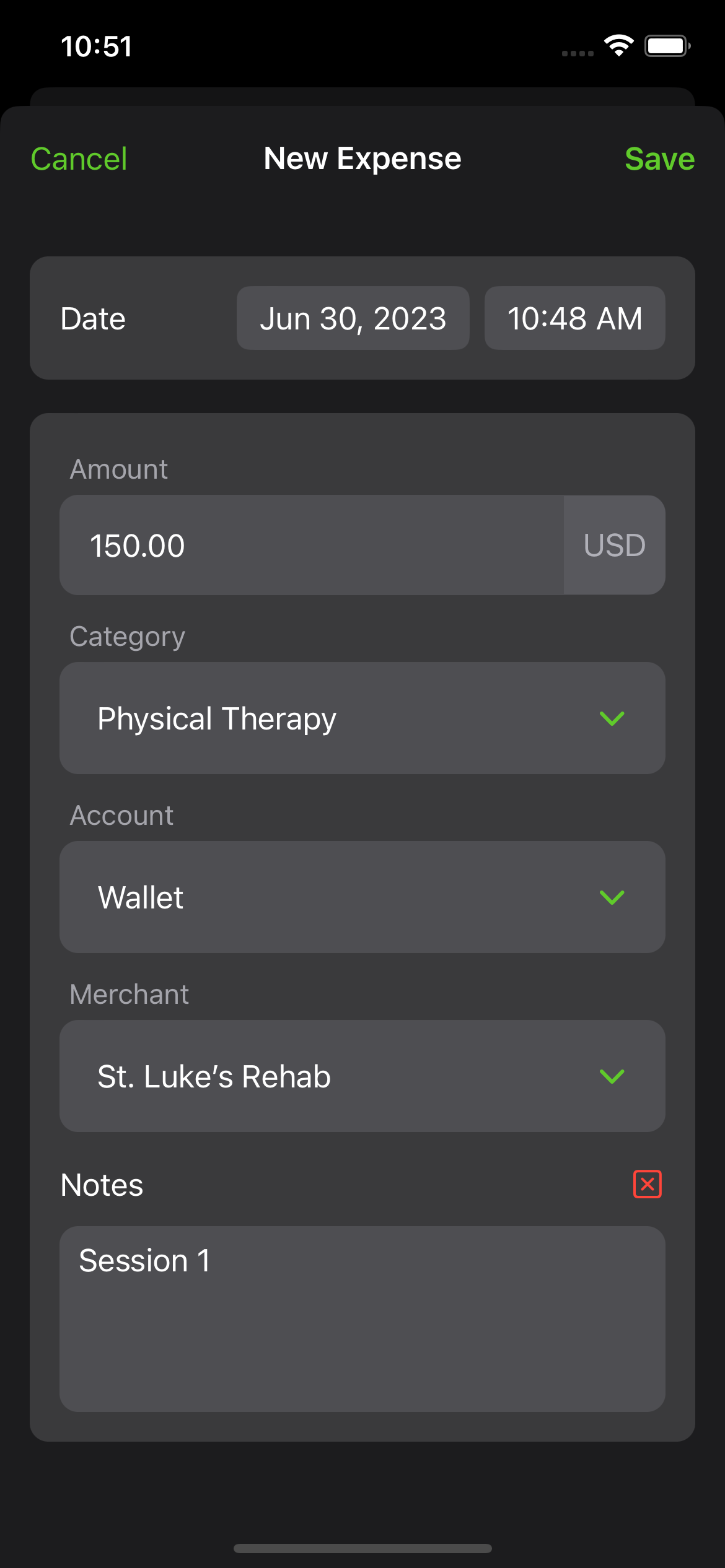Image resolution: width=725 pixels, height=1568 pixels.
Task: Change the USD currency
Action: (614, 545)
